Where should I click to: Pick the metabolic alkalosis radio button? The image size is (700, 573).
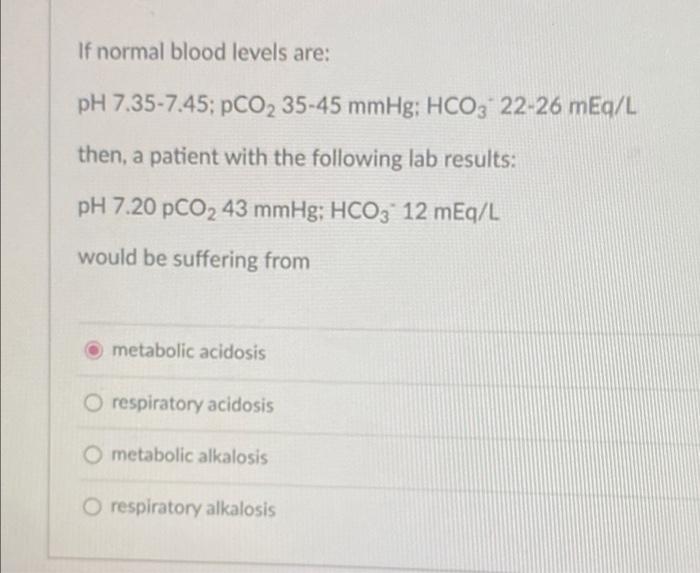coord(92,456)
